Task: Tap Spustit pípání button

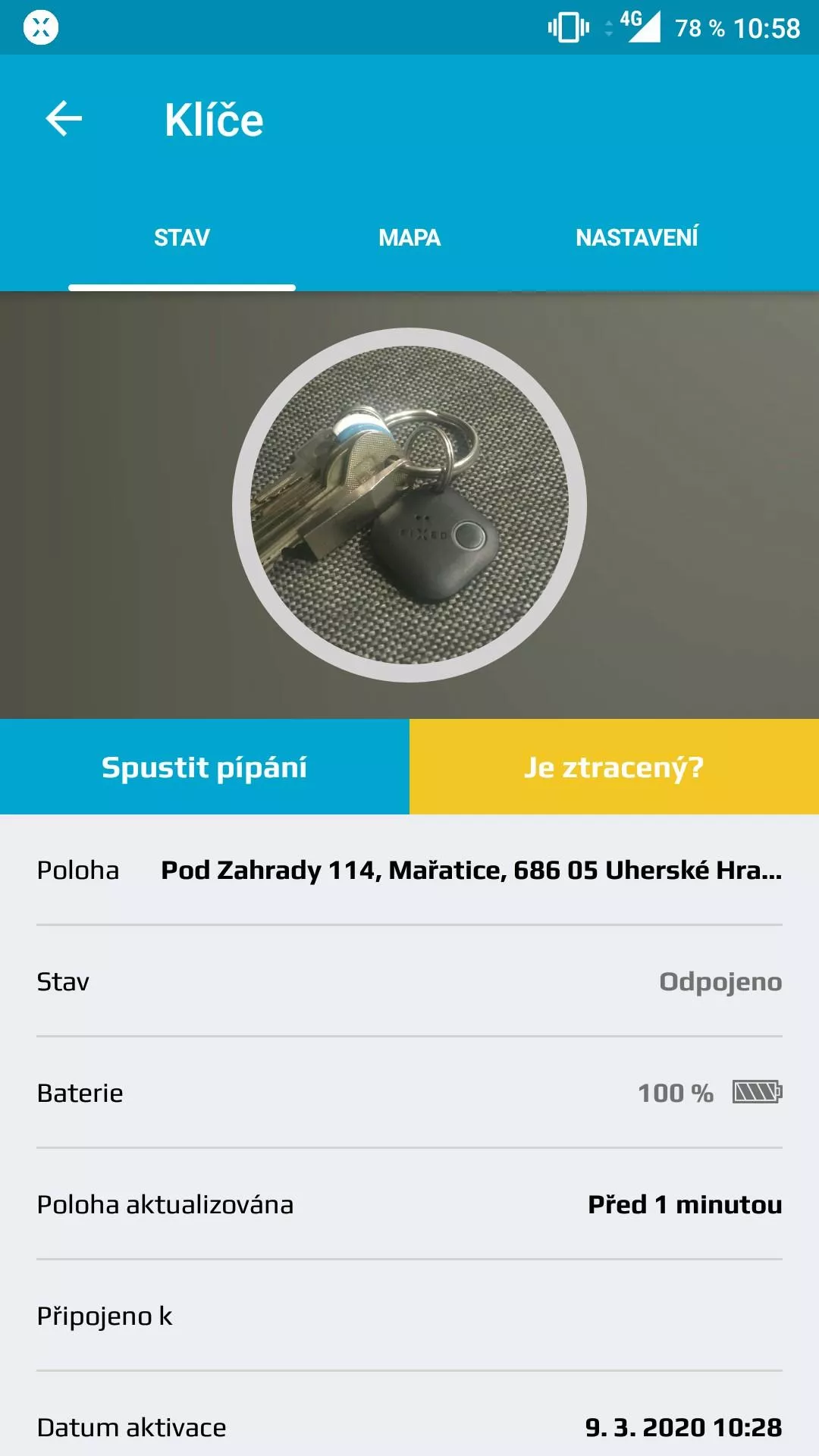Action: click(x=205, y=767)
